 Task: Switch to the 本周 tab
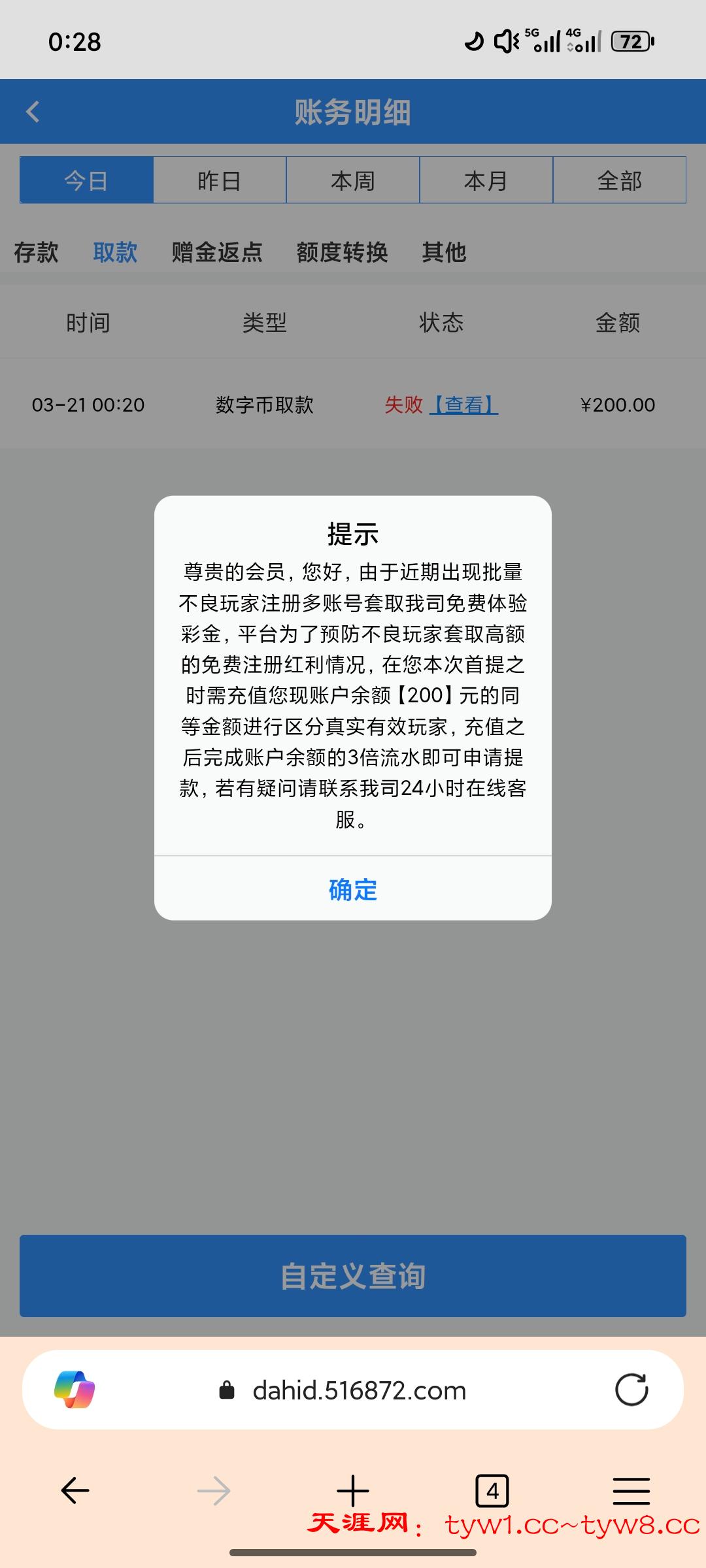pyautogui.click(x=352, y=180)
